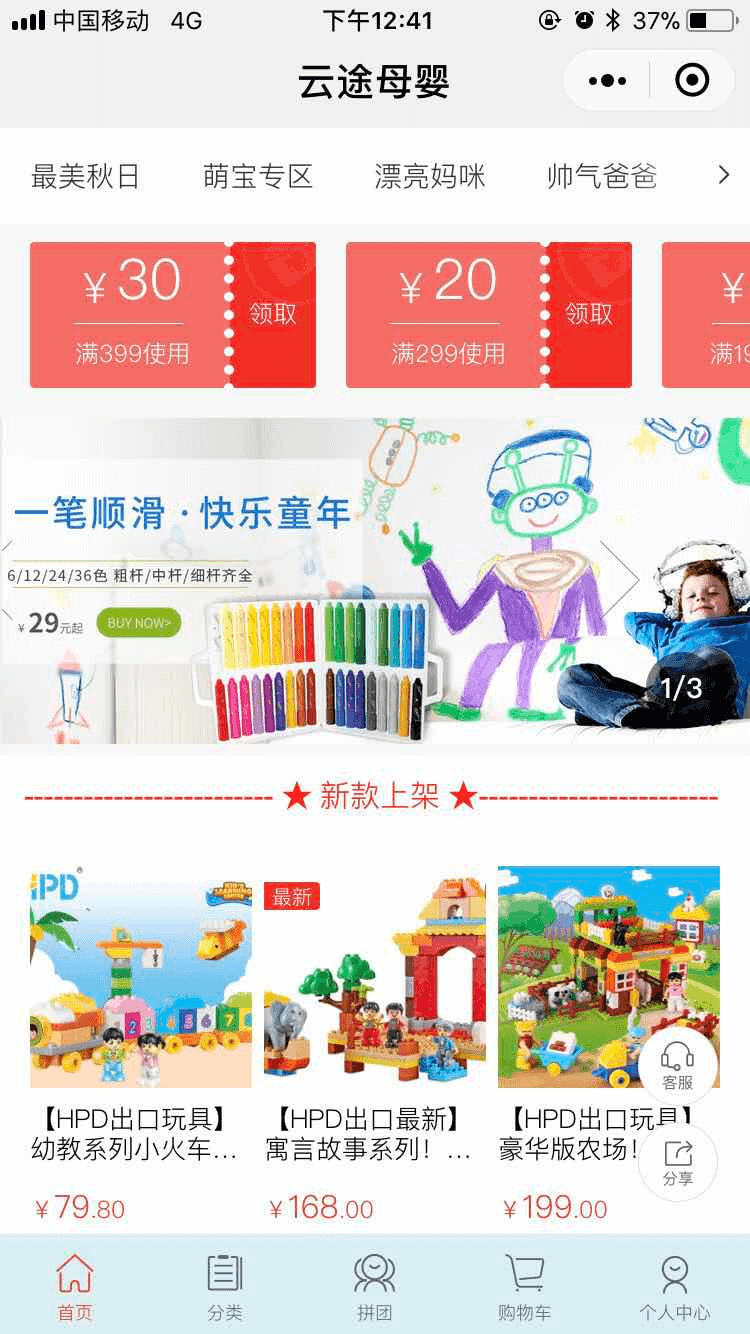Open the mini program more options menu
The height and width of the screenshot is (1334, 750).
pos(608,81)
